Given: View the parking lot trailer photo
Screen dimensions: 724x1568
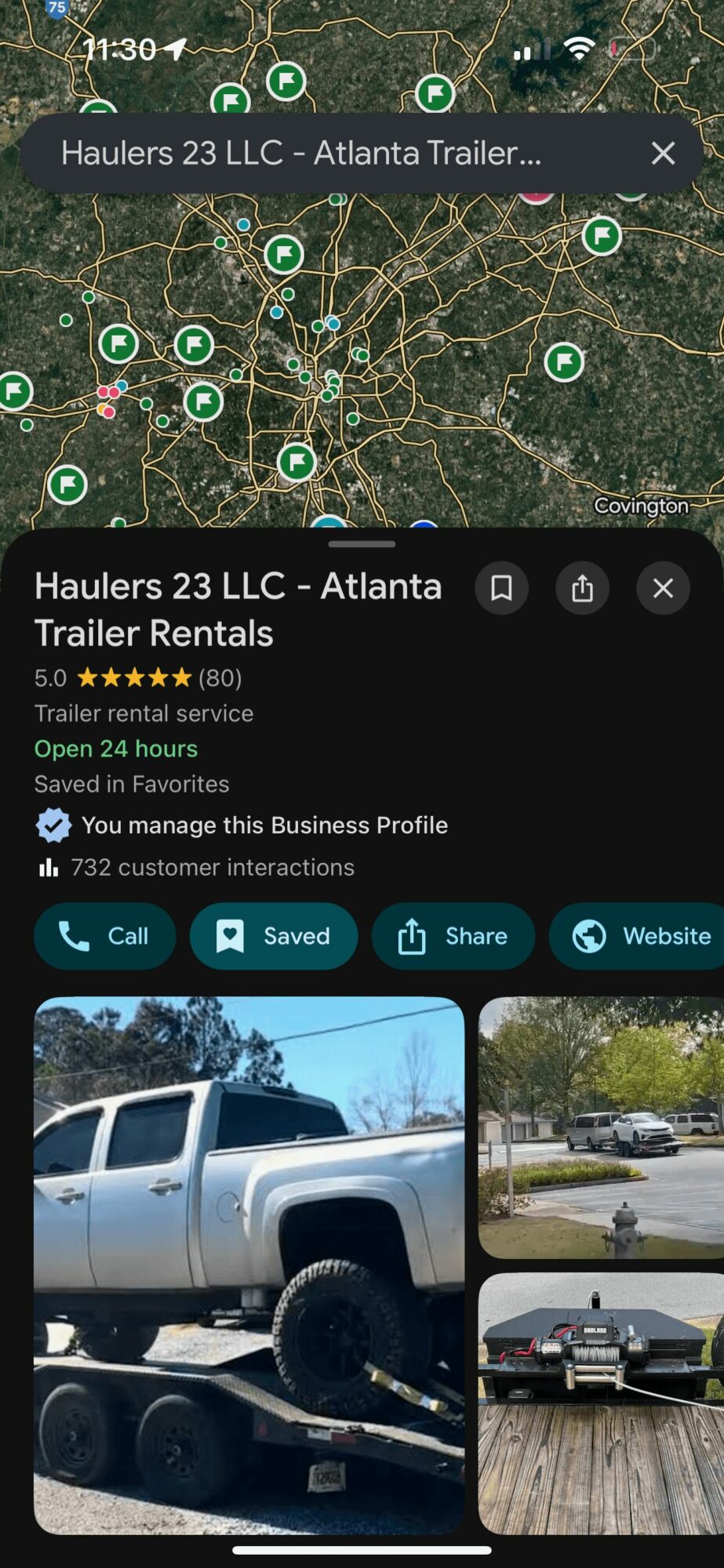Looking at the screenshot, I should point(601,1127).
